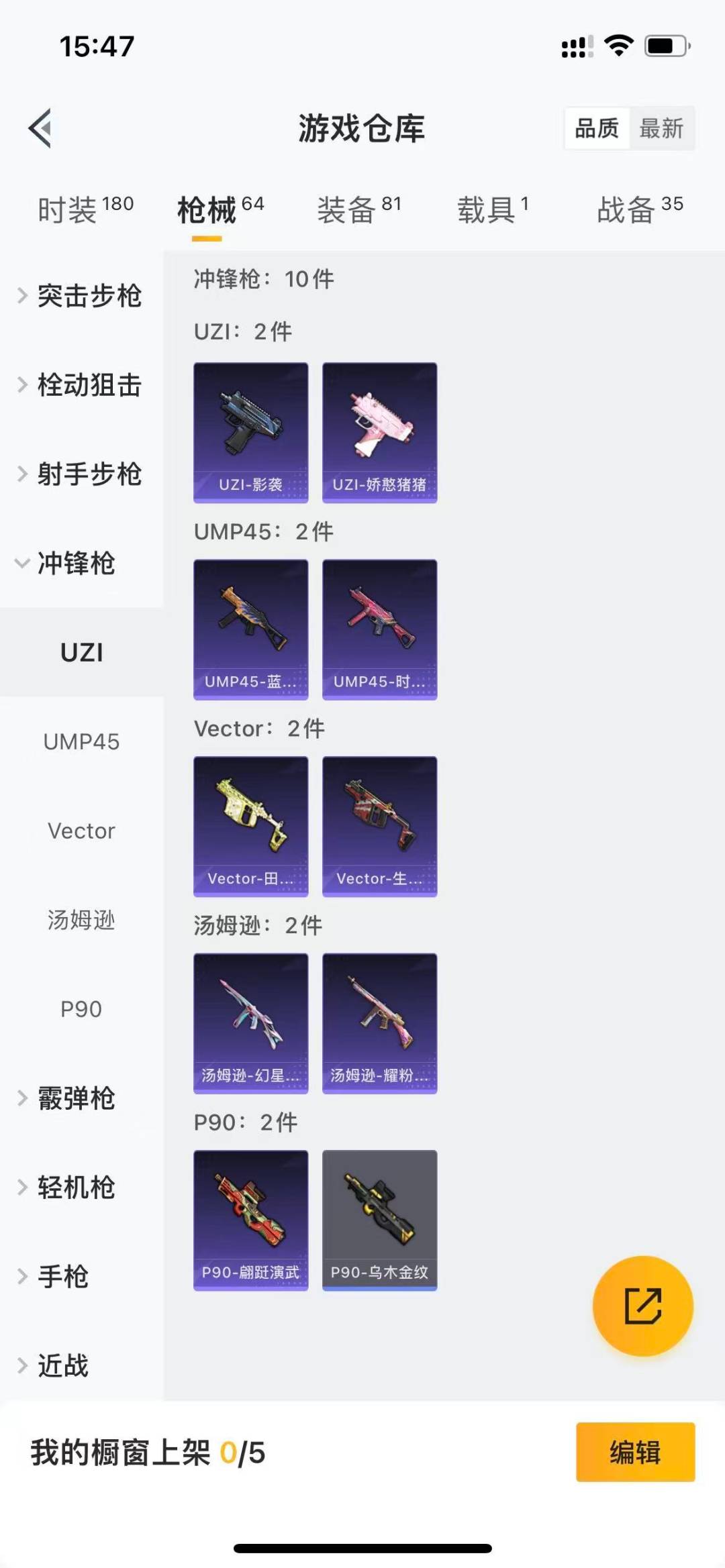Open the 载具 tab
725x1568 pixels.
pos(493,210)
